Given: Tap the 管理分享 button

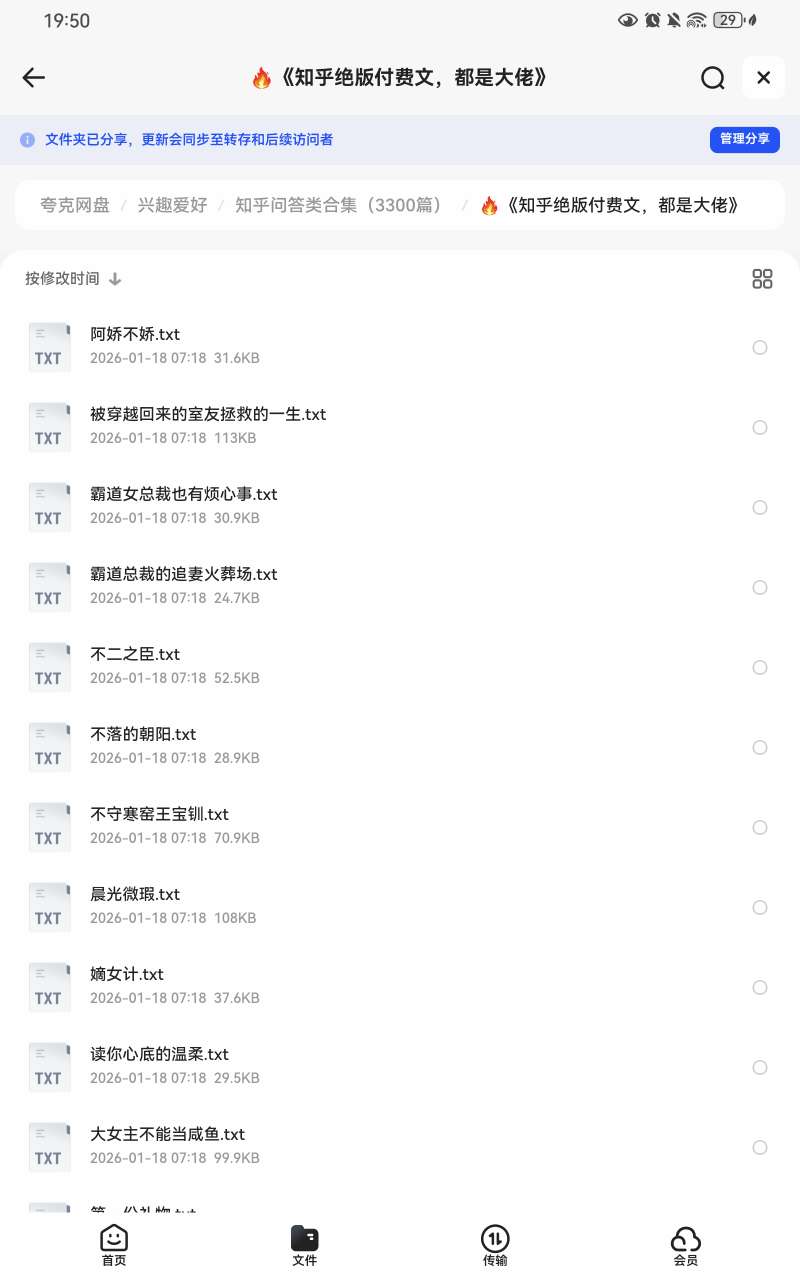Looking at the screenshot, I should pyautogui.click(x=744, y=139).
